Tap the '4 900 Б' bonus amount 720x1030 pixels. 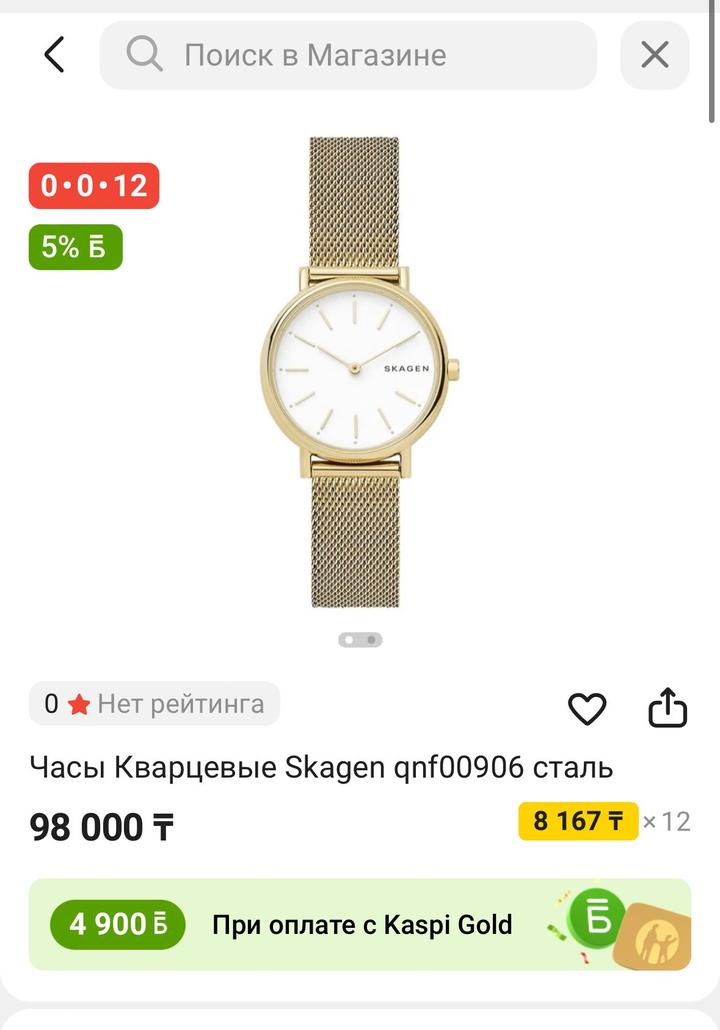pyautogui.click(x=115, y=925)
